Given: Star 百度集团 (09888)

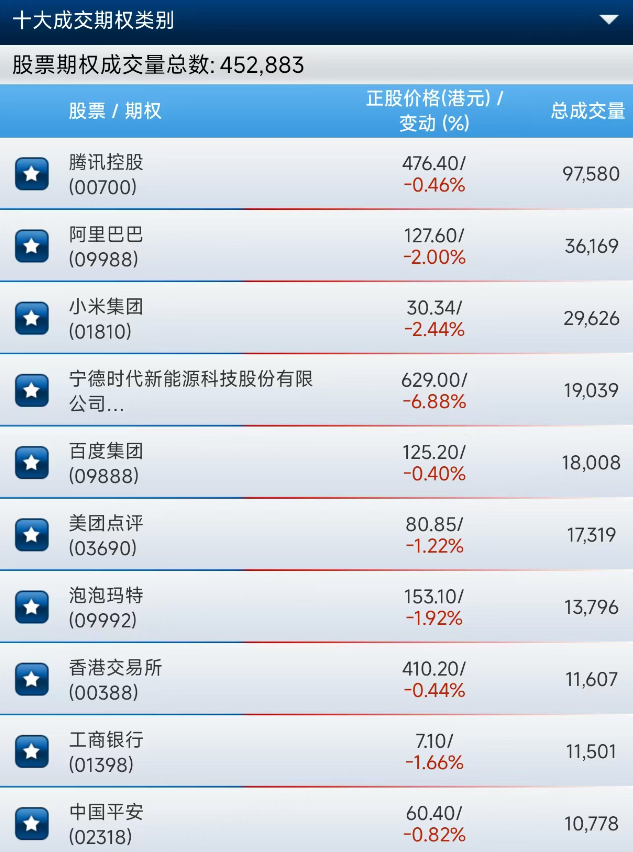Looking at the screenshot, I should [x=32, y=463].
